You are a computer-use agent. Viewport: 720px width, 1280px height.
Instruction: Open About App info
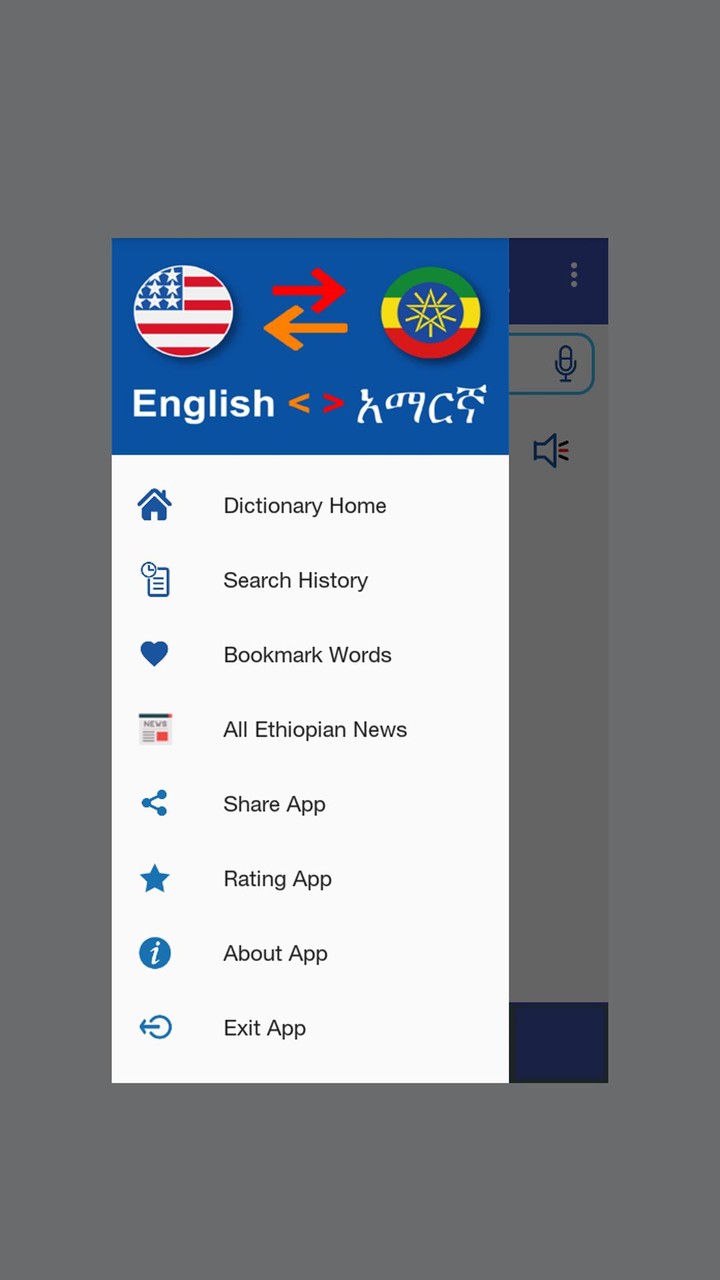pyautogui.click(x=275, y=954)
